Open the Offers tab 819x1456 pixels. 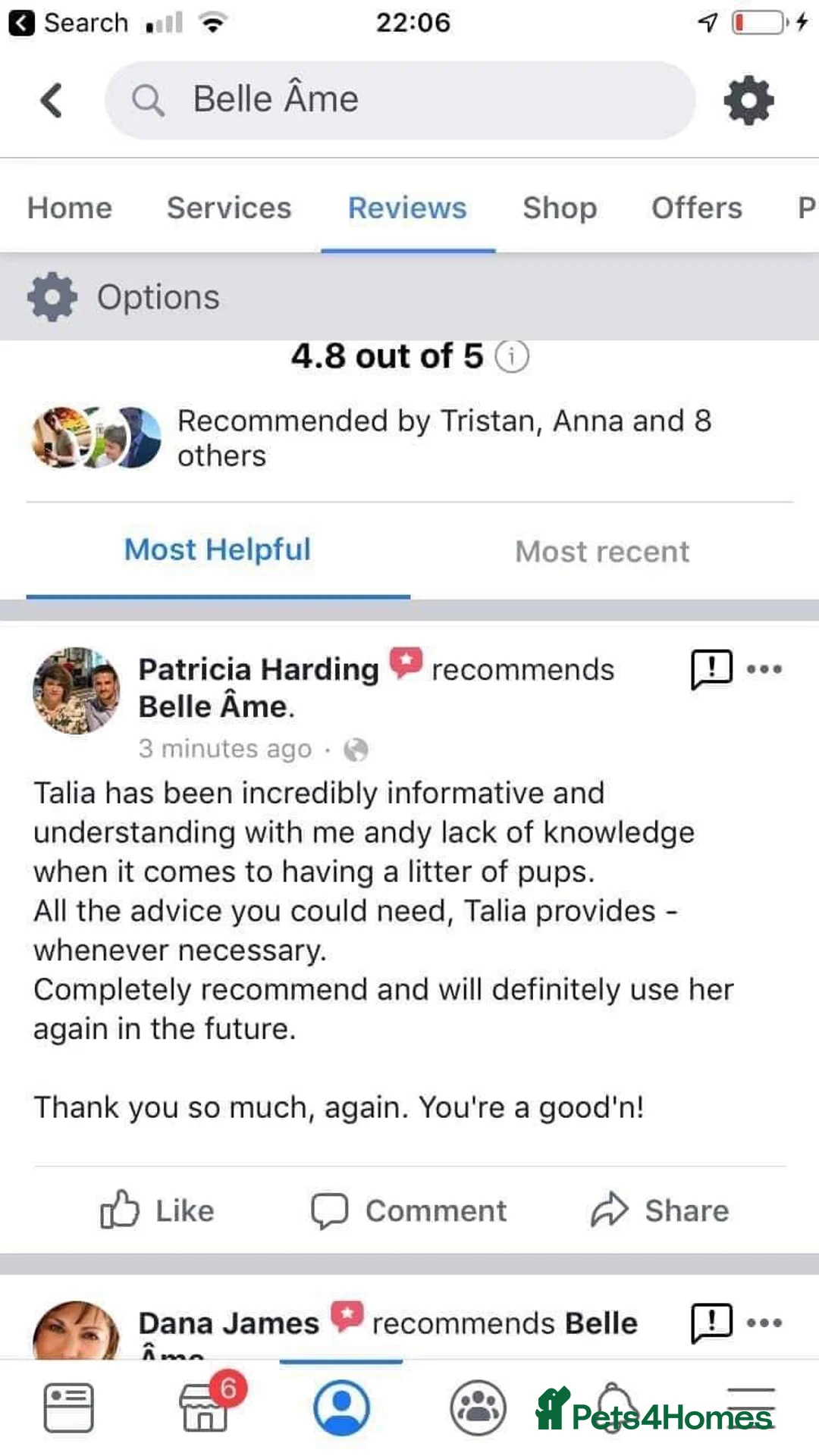tap(697, 208)
